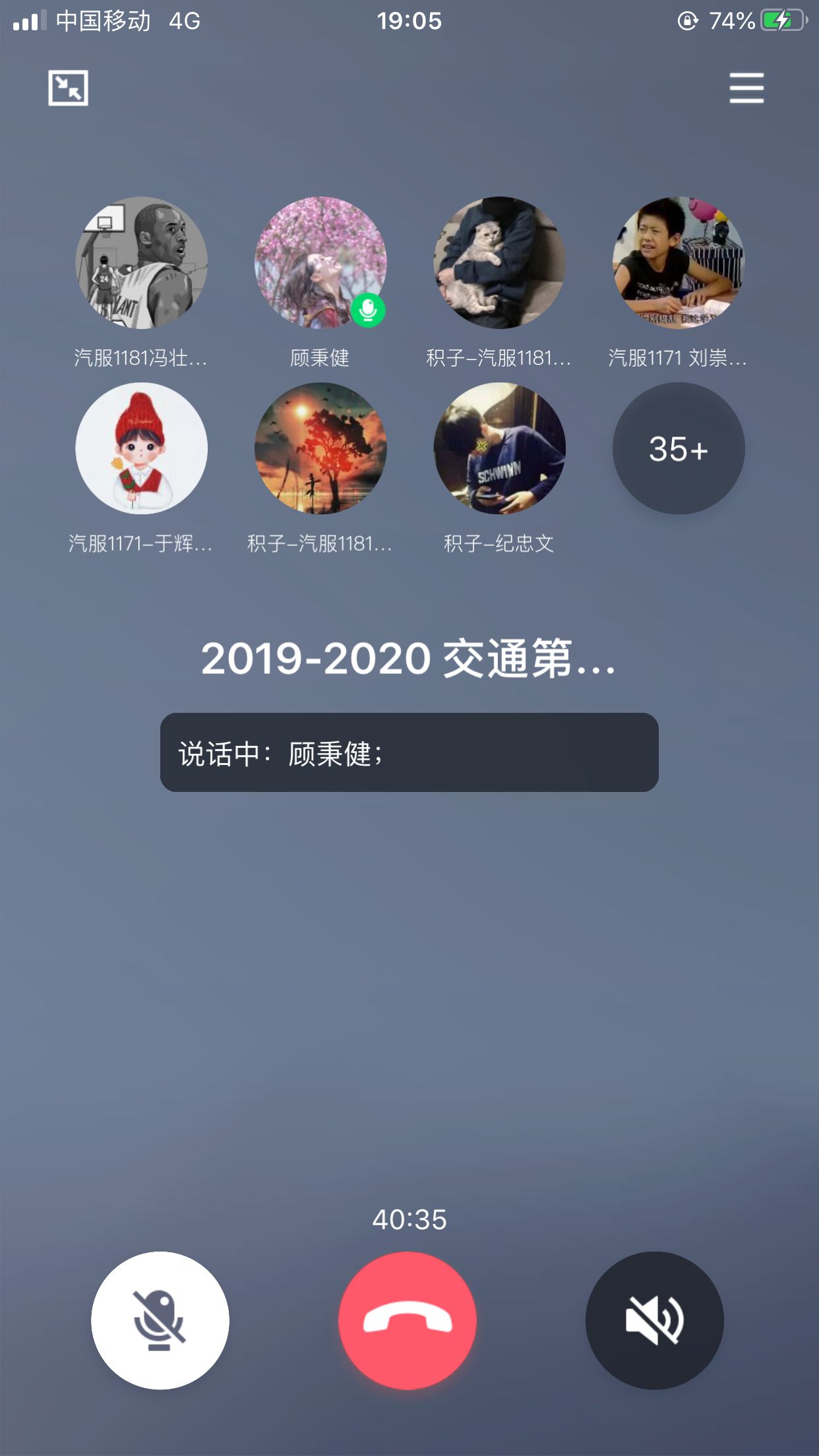The width and height of the screenshot is (819, 1456).
Task: Toggle the speaker button
Action: [654, 1320]
